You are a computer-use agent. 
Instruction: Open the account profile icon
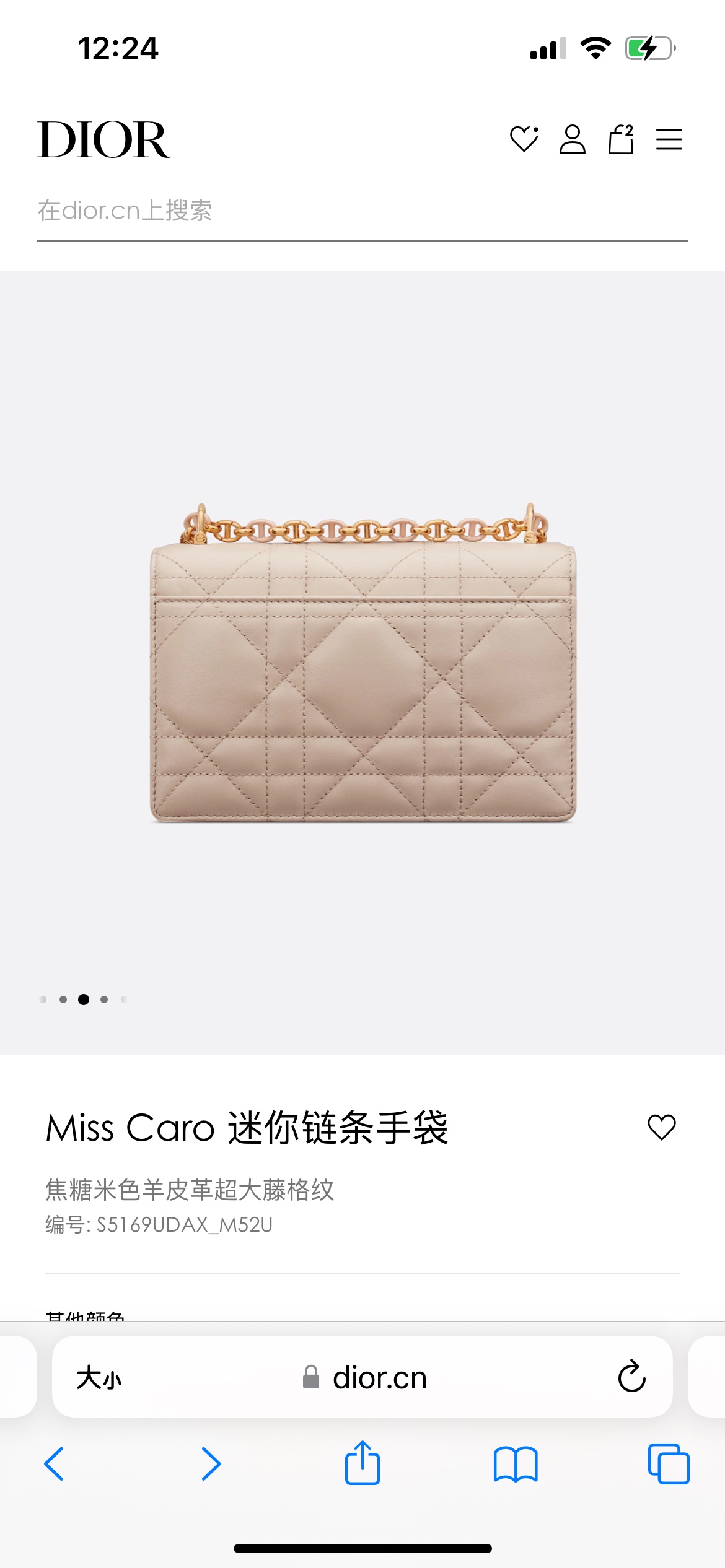coord(572,139)
